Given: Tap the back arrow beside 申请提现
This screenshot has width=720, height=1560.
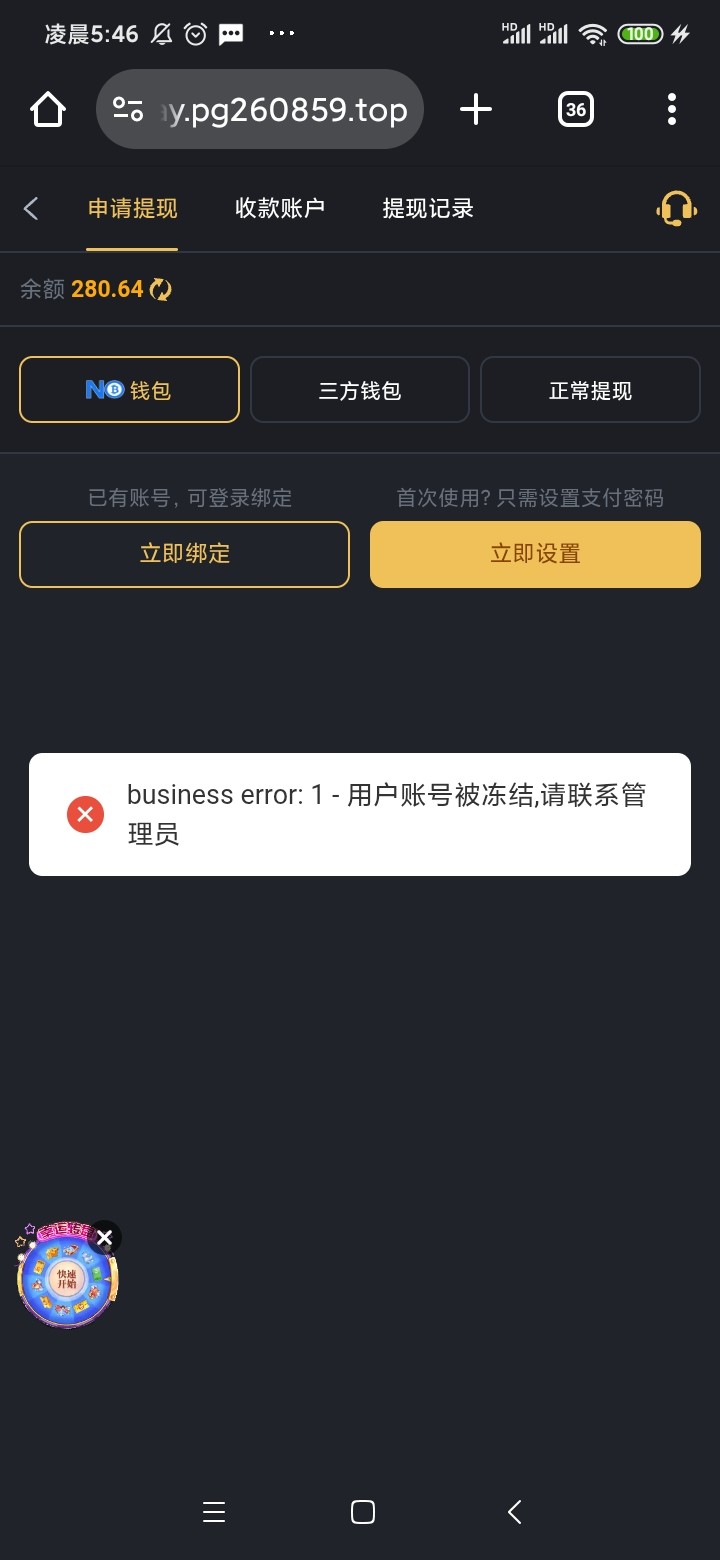Looking at the screenshot, I should point(32,209).
